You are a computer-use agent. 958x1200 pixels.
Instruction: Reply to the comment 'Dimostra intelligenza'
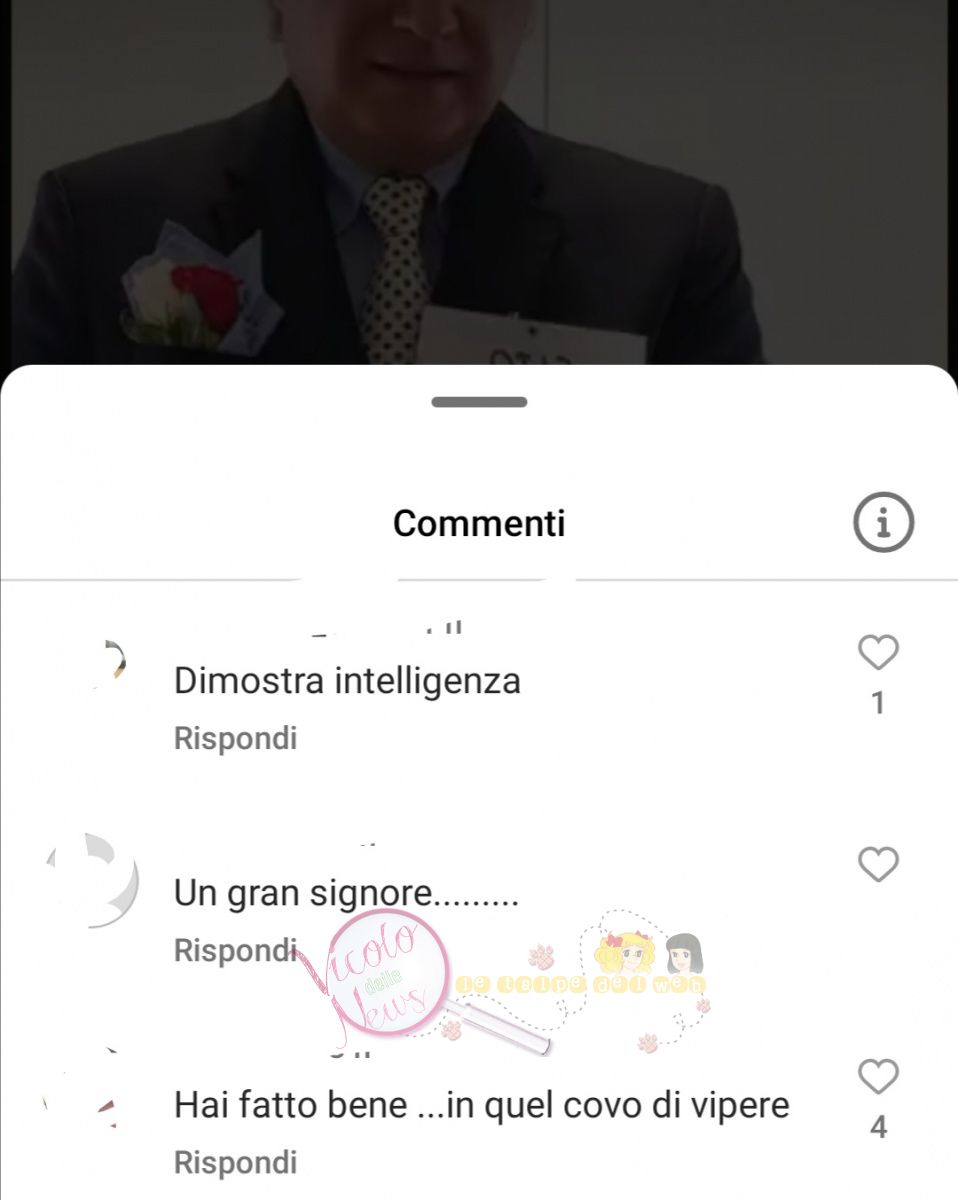235,739
